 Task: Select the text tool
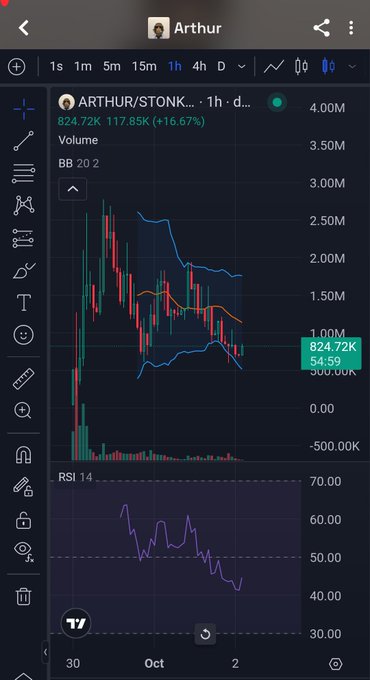(x=23, y=302)
